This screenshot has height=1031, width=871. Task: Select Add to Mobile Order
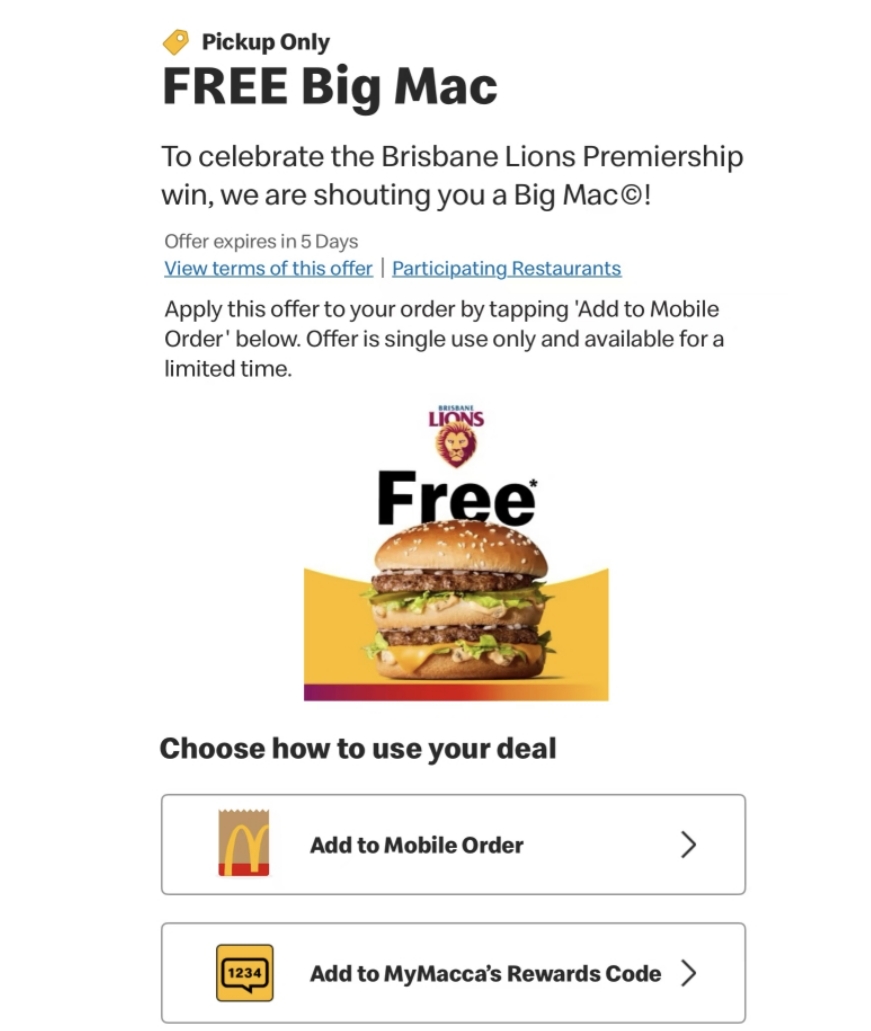pos(453,844)
